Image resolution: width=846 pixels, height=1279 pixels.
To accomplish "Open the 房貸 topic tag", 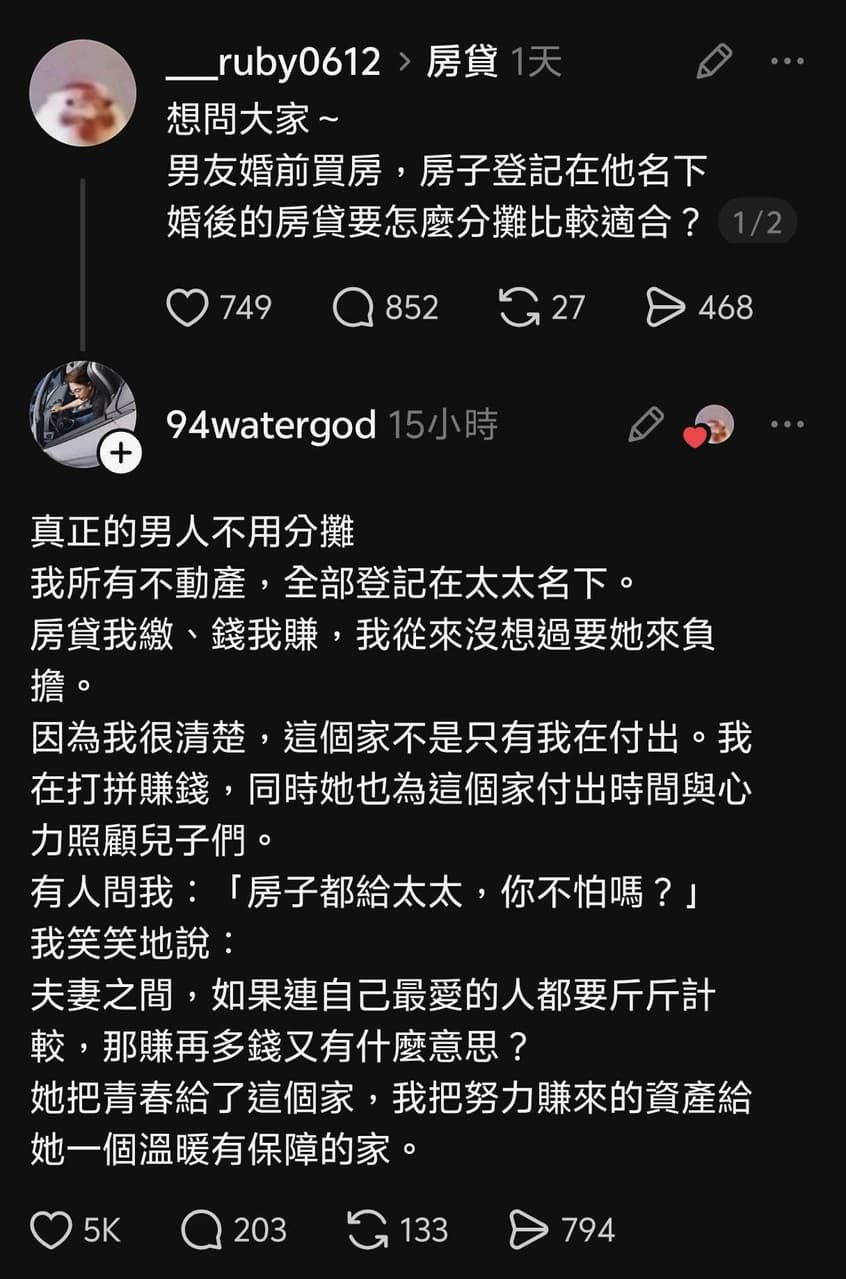I will (462, 63).
